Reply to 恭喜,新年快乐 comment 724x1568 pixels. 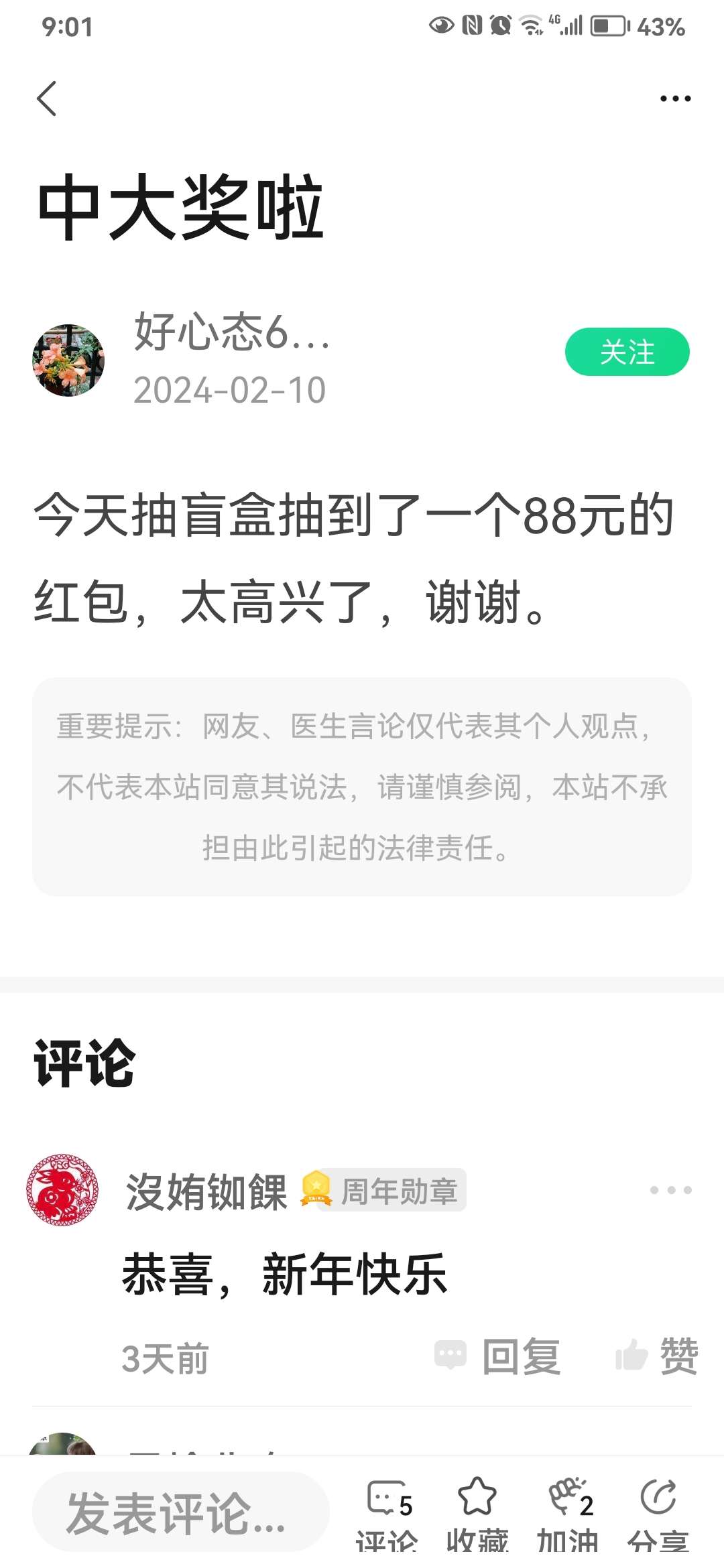[497, 1356]
